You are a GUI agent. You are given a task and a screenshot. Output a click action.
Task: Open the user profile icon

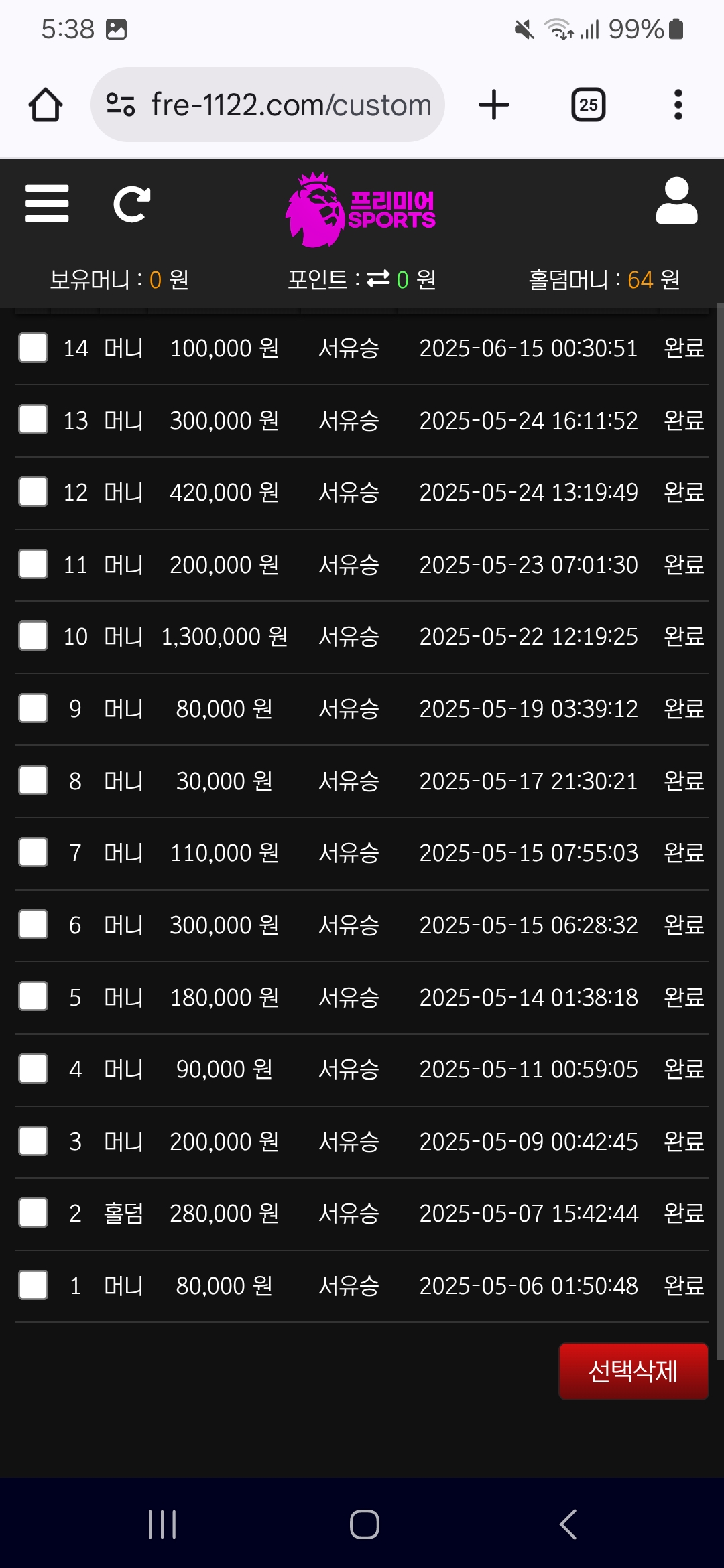click(x=676, y=200)
